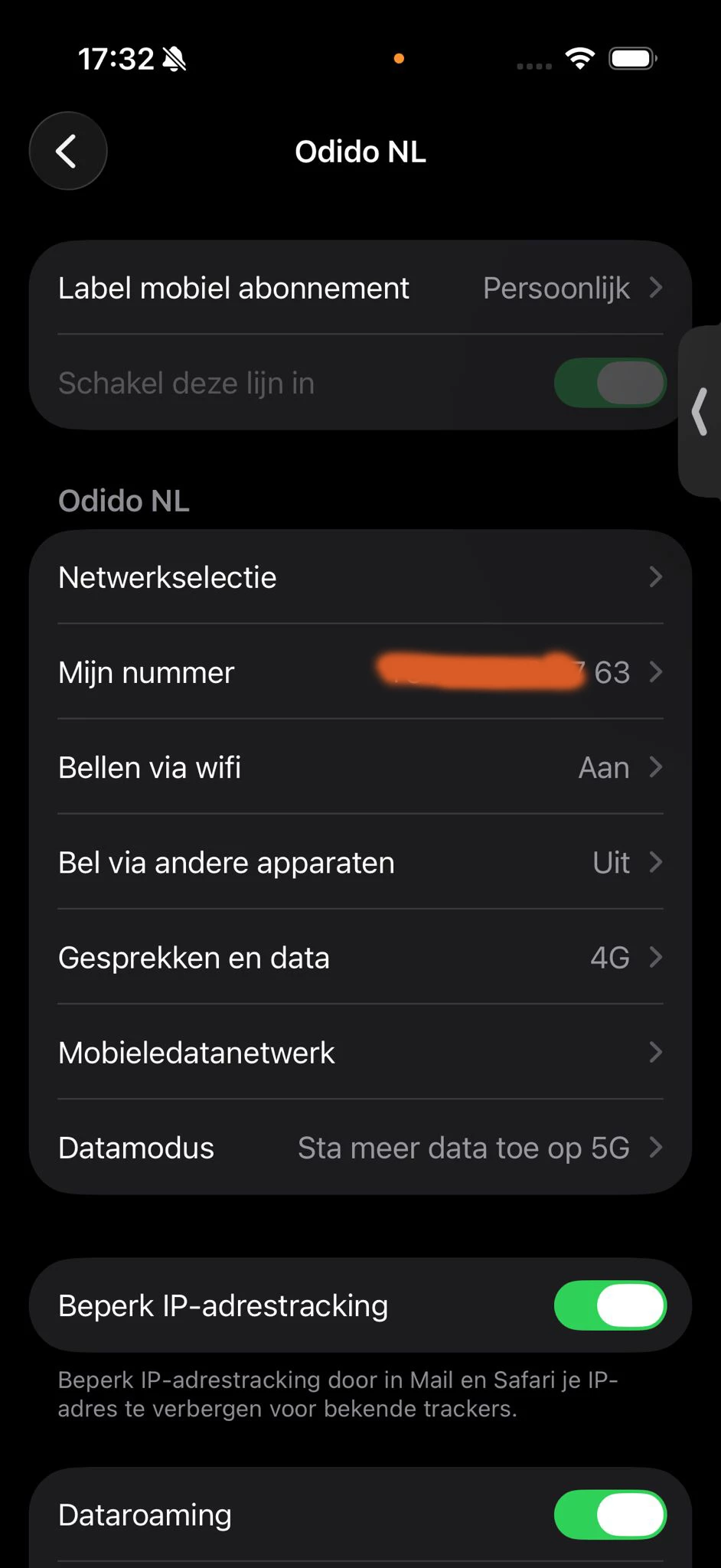Open Label mobiel abonnement setting
This screenshot has height=1568, width=721.
(x=360, y=289)
